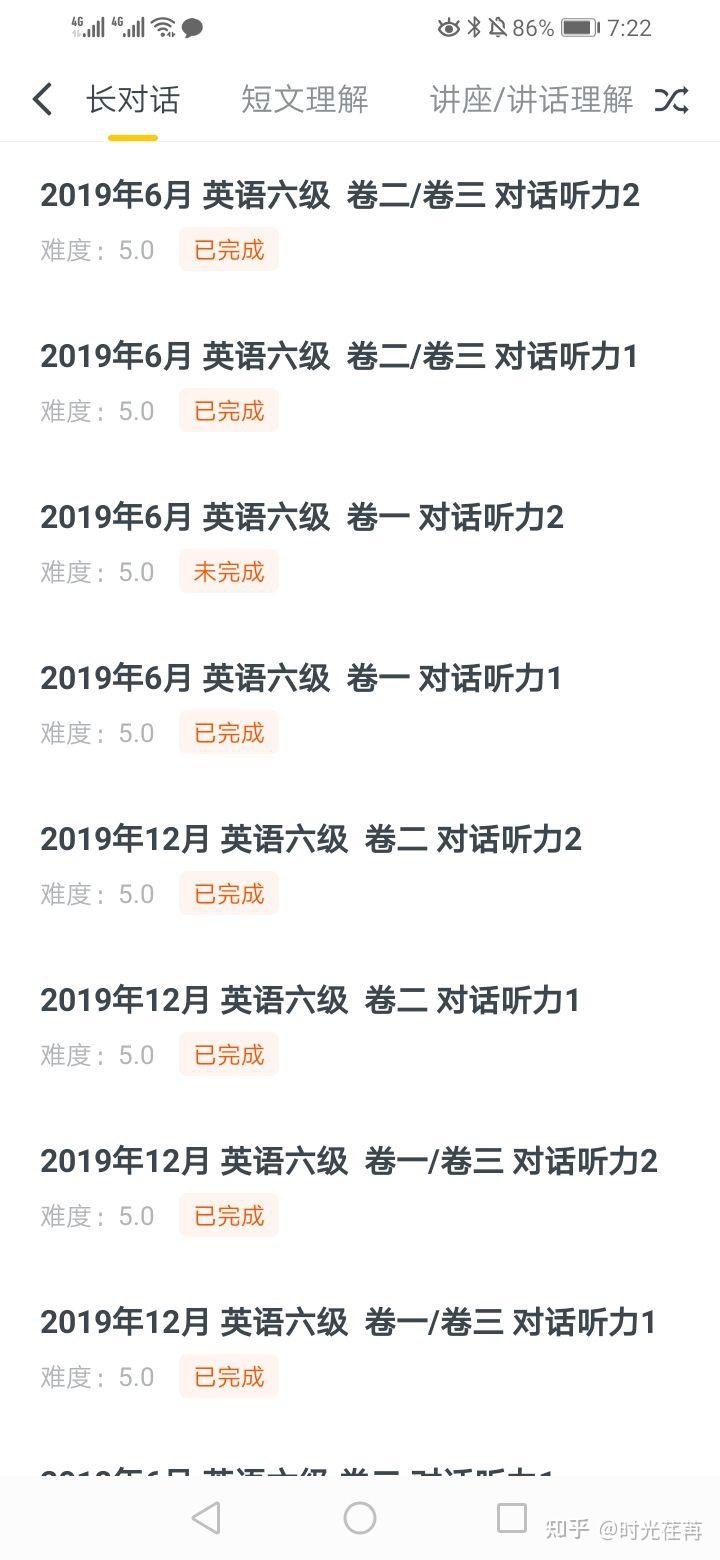Open unfinished 2019年6月 卷一 对话听力2
Screen dimensions: 720x1560
301,518
